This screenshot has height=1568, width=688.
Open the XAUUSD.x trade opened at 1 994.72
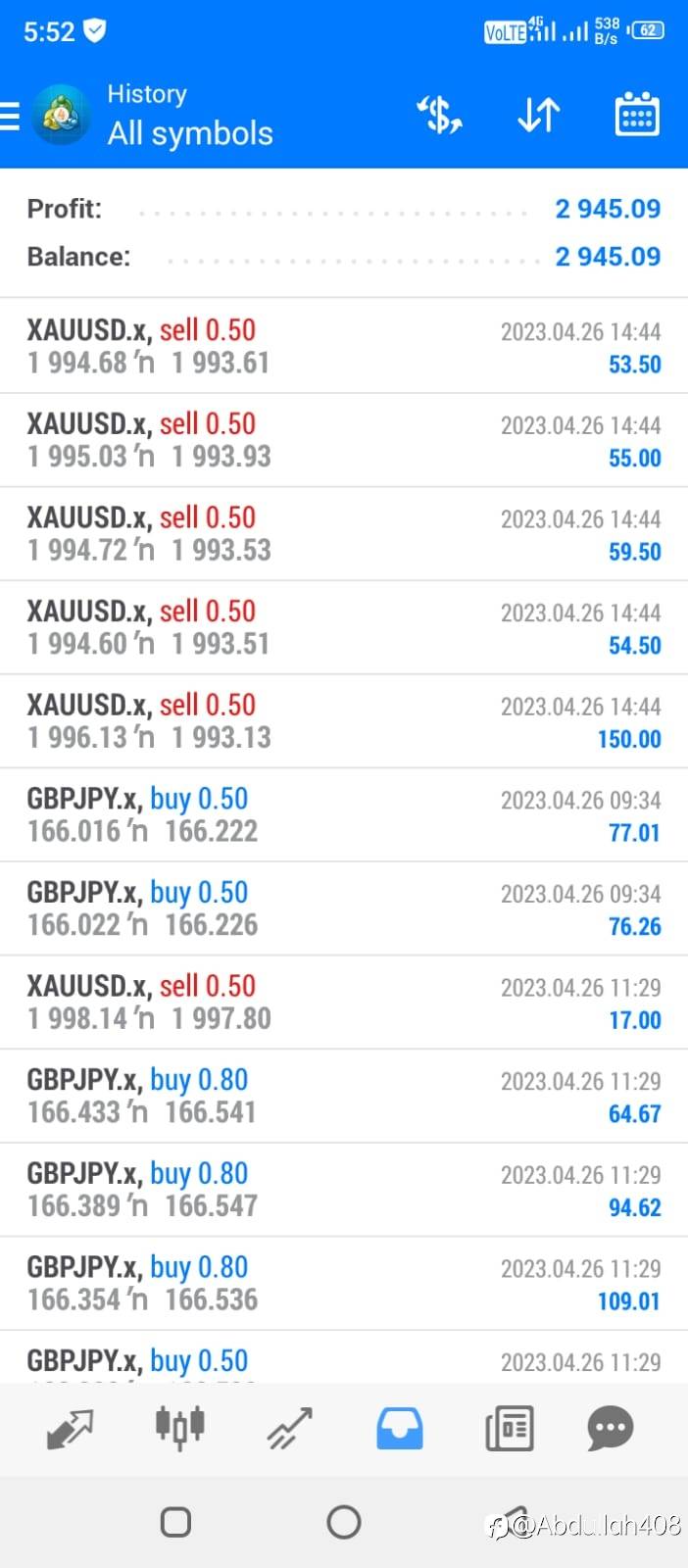pyautogui.click(x=343, y=534)
